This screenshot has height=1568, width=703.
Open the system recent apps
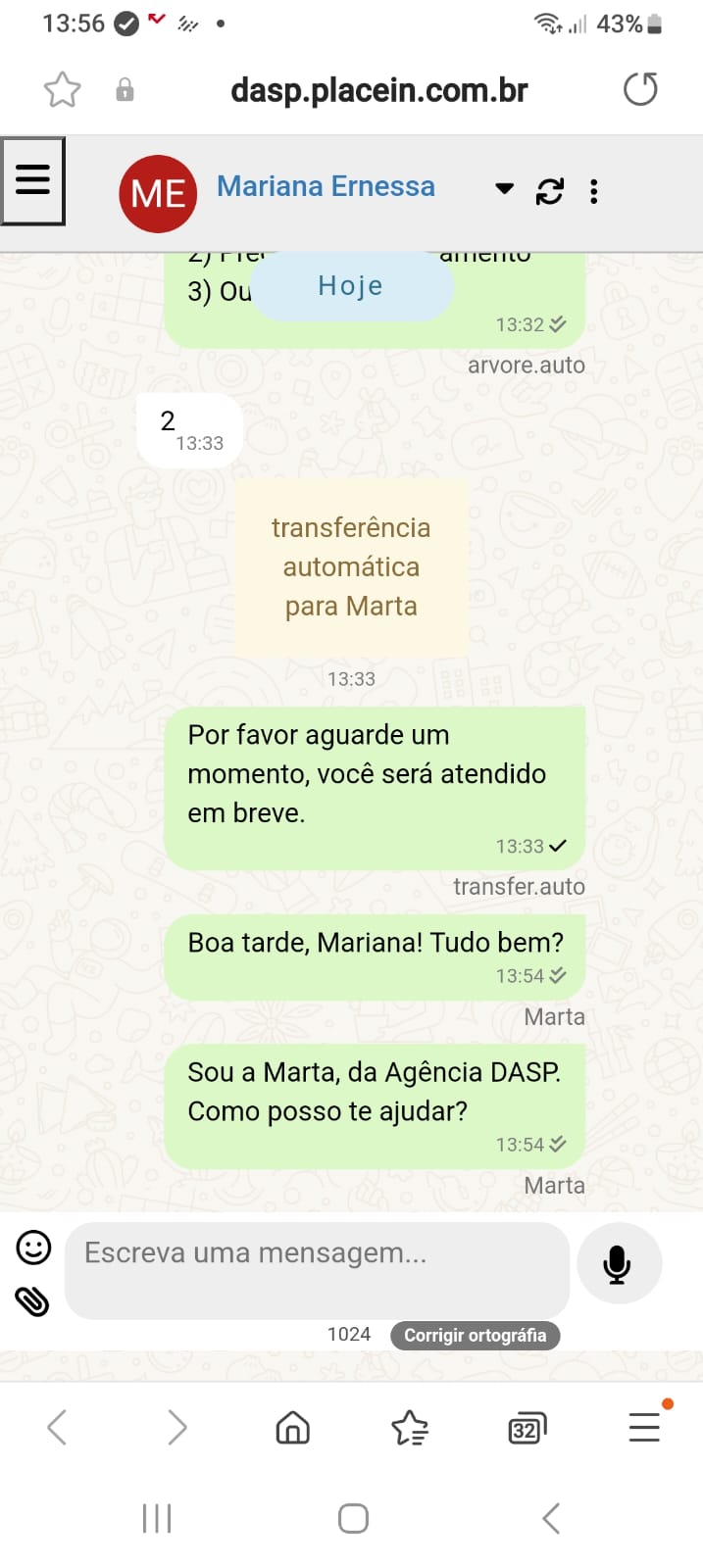pos(157,1518)
